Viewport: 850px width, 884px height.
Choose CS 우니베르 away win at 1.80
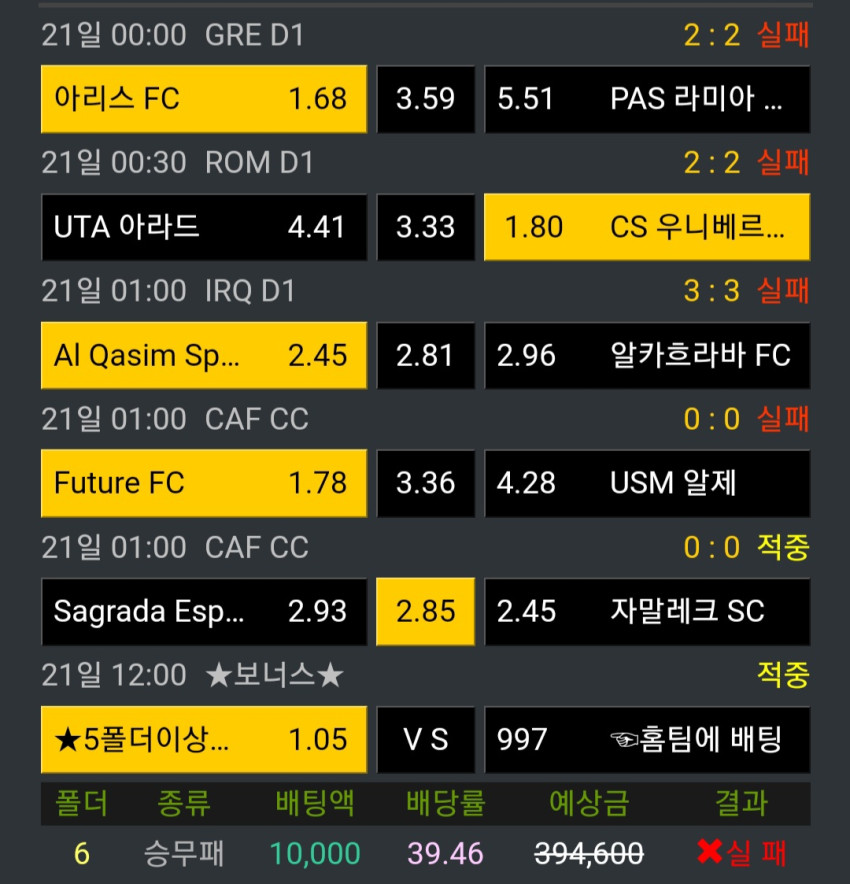click(647, 227)
